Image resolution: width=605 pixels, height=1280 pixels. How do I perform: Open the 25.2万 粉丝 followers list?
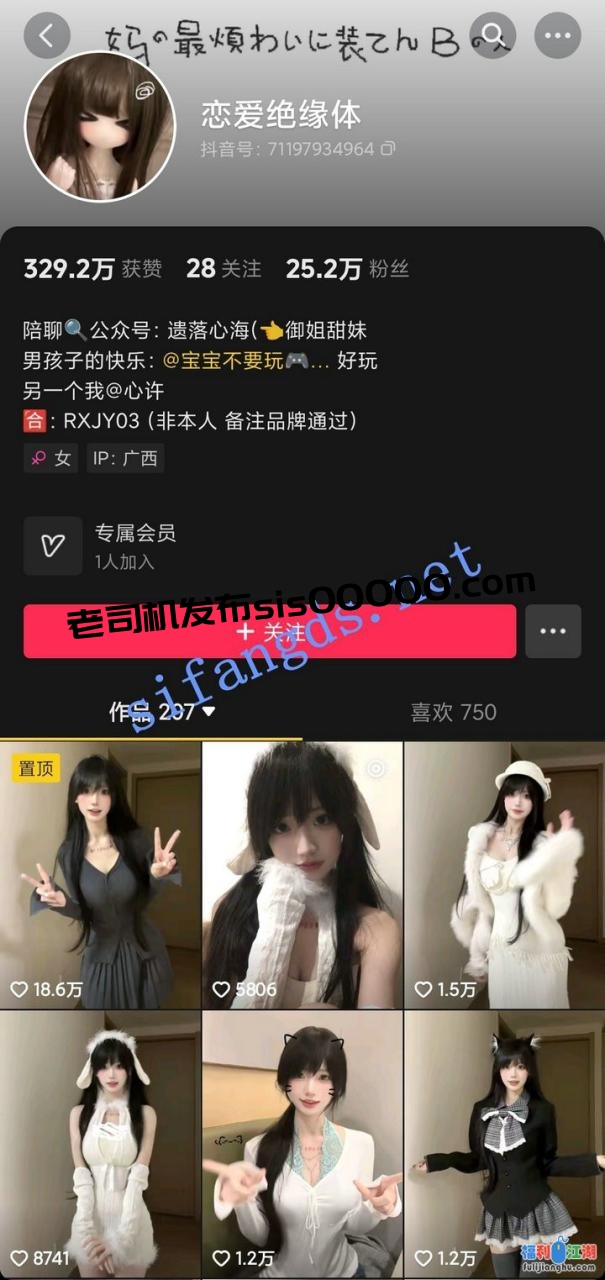(x=346, y=268)
